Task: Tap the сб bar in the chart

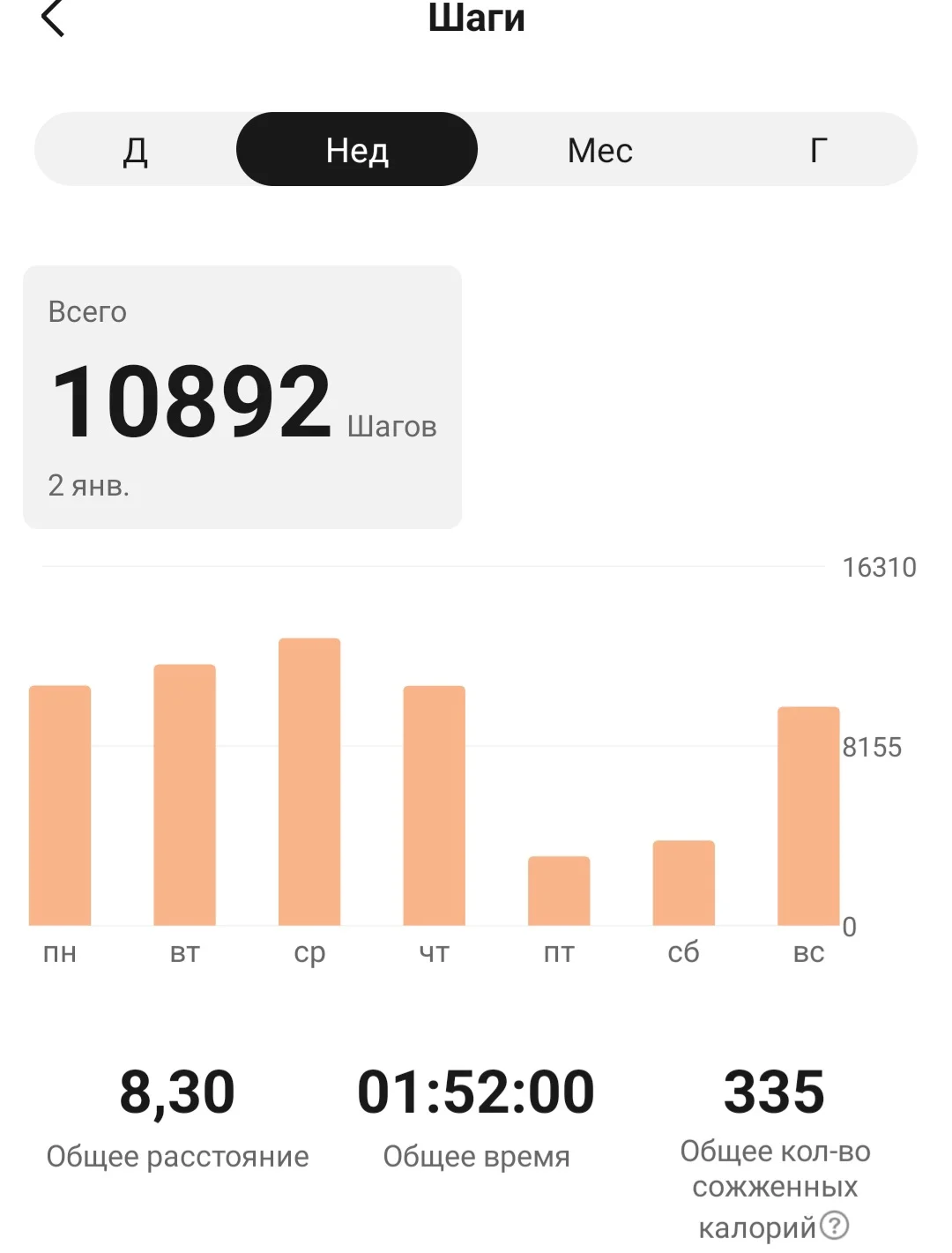Action: 683,883
